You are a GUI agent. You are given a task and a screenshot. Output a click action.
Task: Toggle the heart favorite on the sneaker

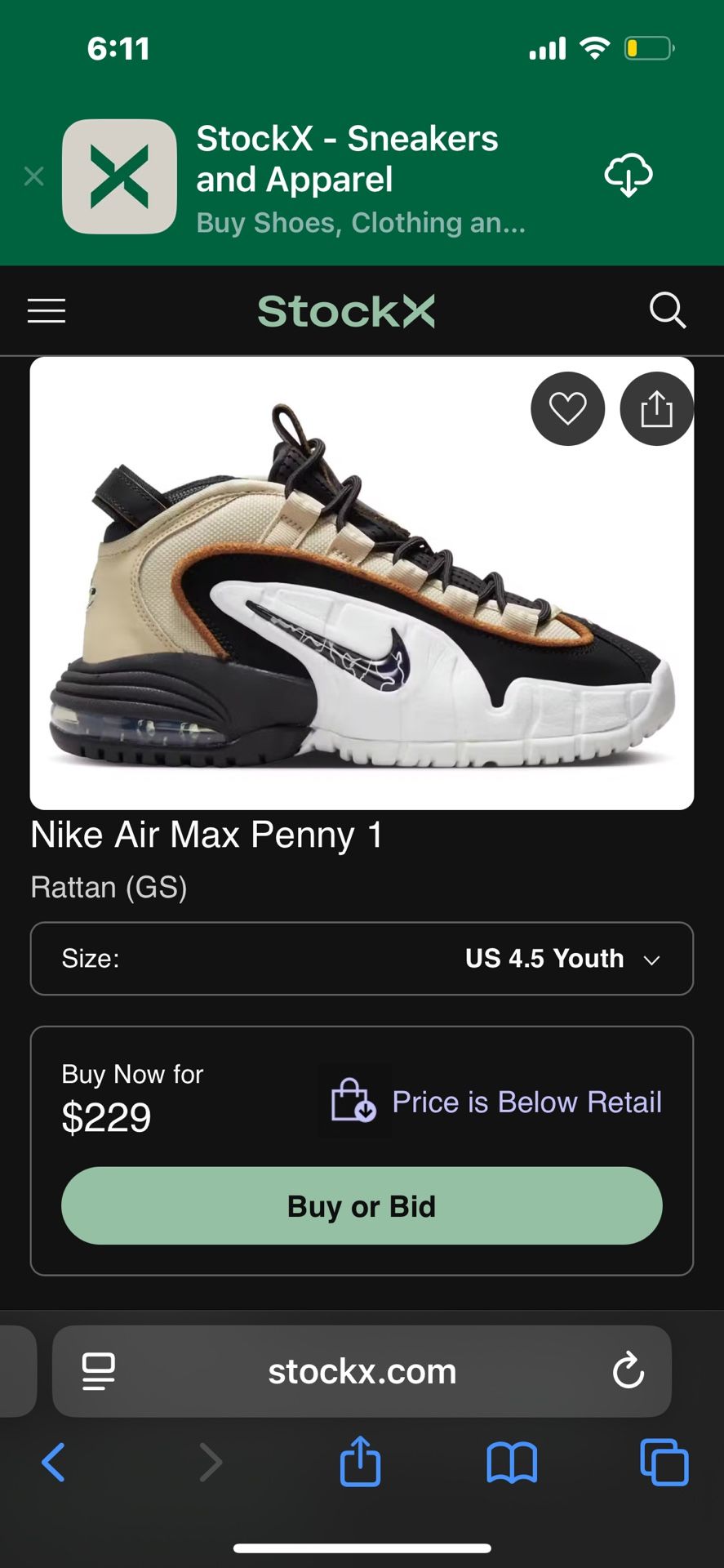tap(567, 408)
